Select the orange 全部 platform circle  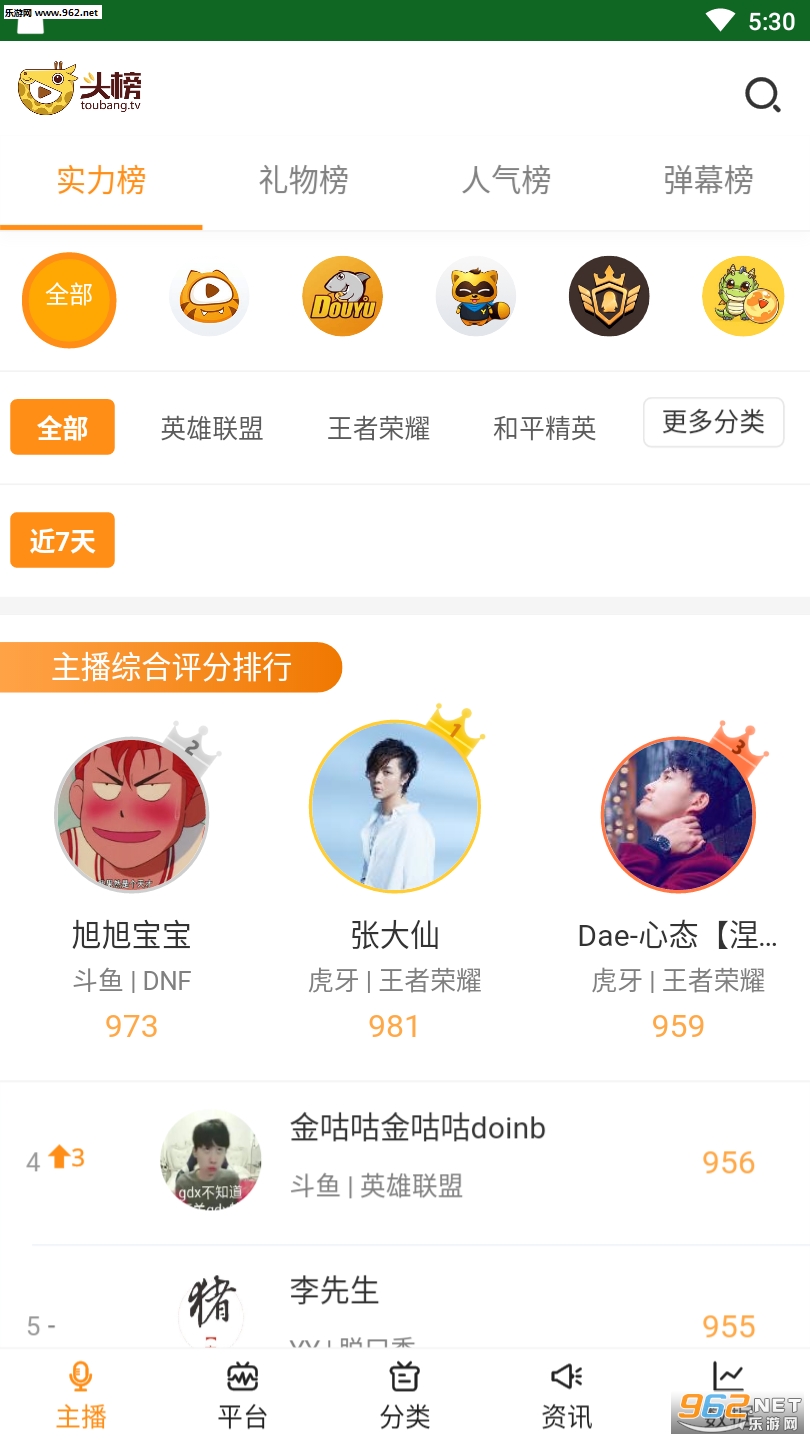point(69,298)
